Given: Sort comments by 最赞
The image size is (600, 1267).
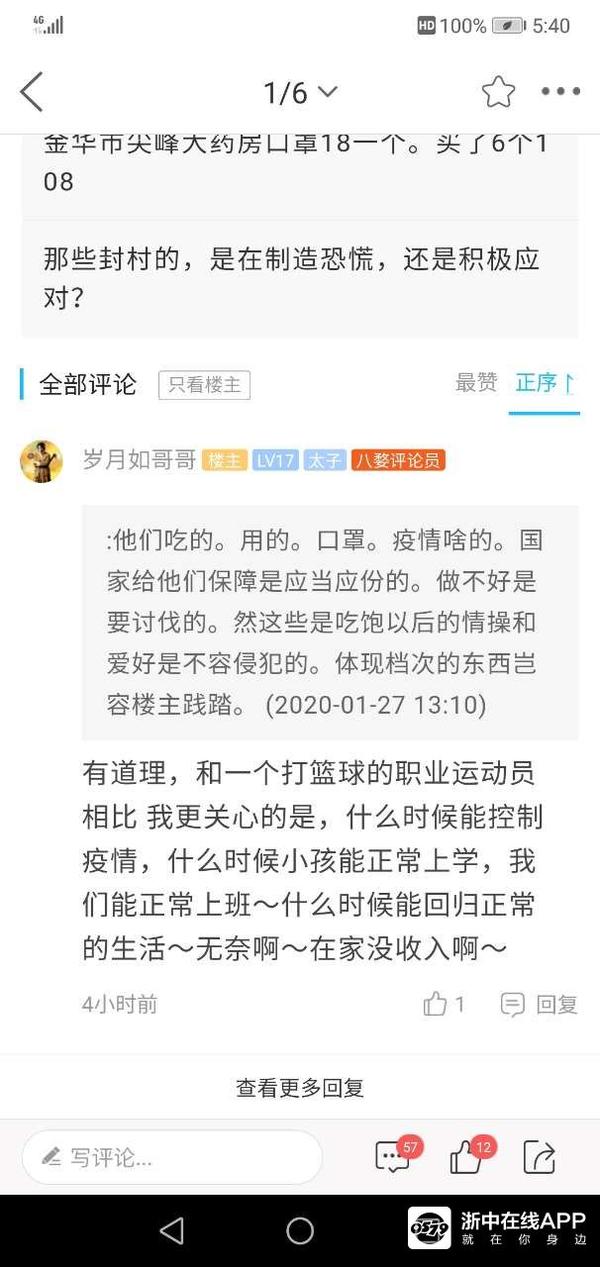Looking at the screenshot, I should point(476,383).
